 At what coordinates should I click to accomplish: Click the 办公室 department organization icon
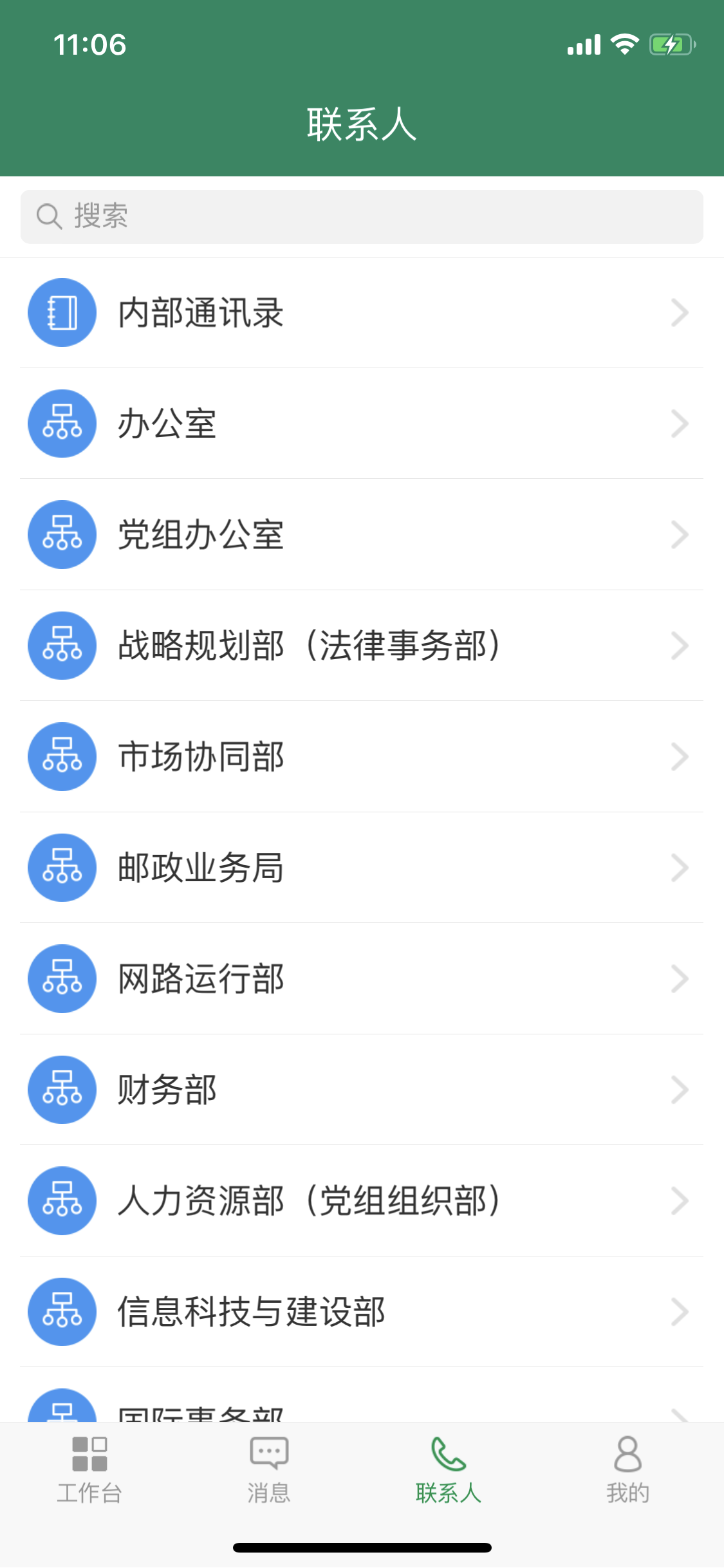[61, 424]
